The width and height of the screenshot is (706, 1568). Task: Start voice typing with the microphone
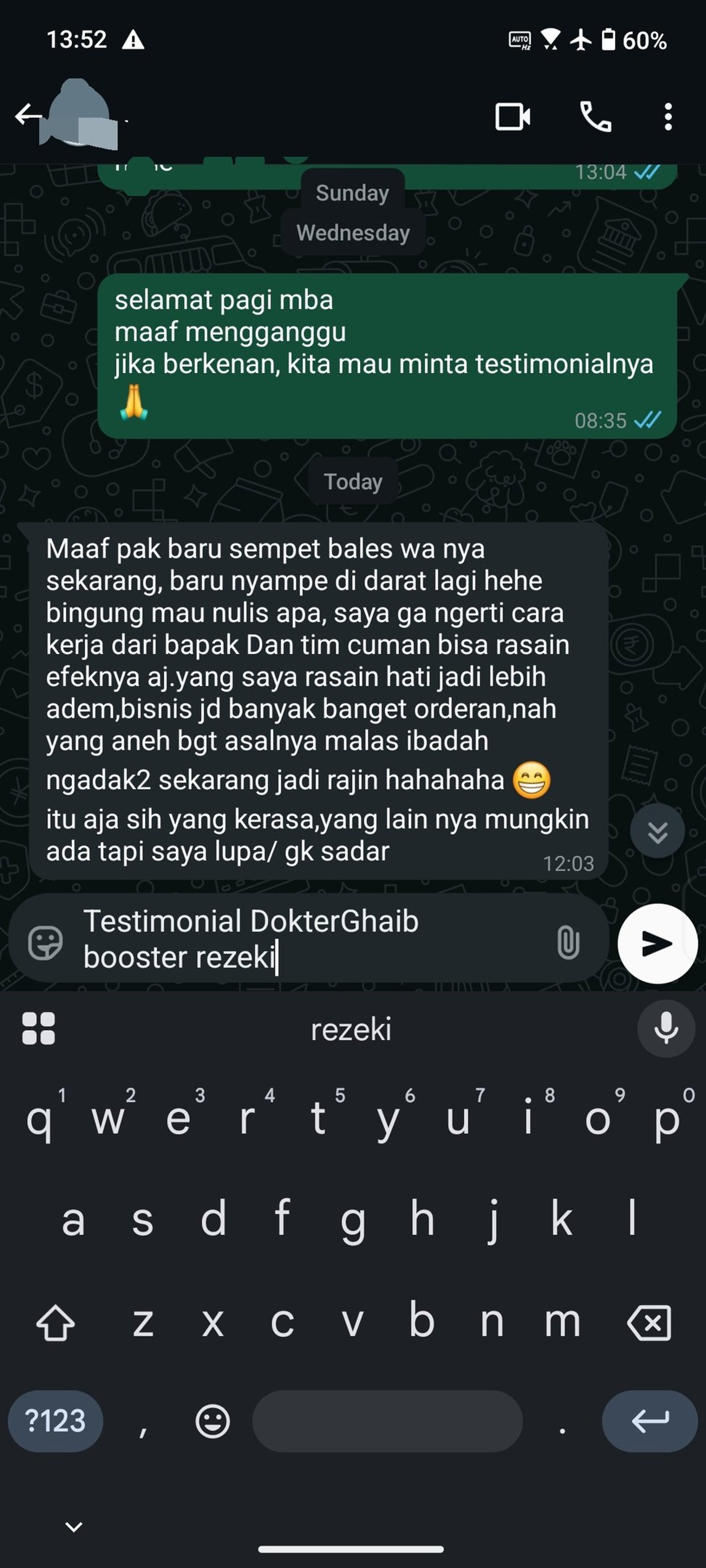click(666, 1029)
